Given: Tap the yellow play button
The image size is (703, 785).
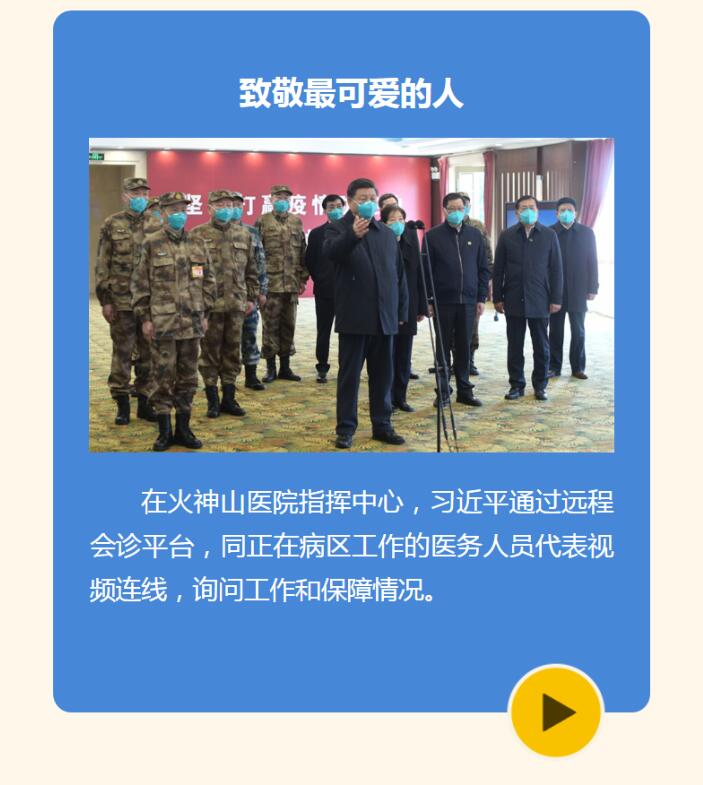Looking at the screenshot, I should (556, 713).
